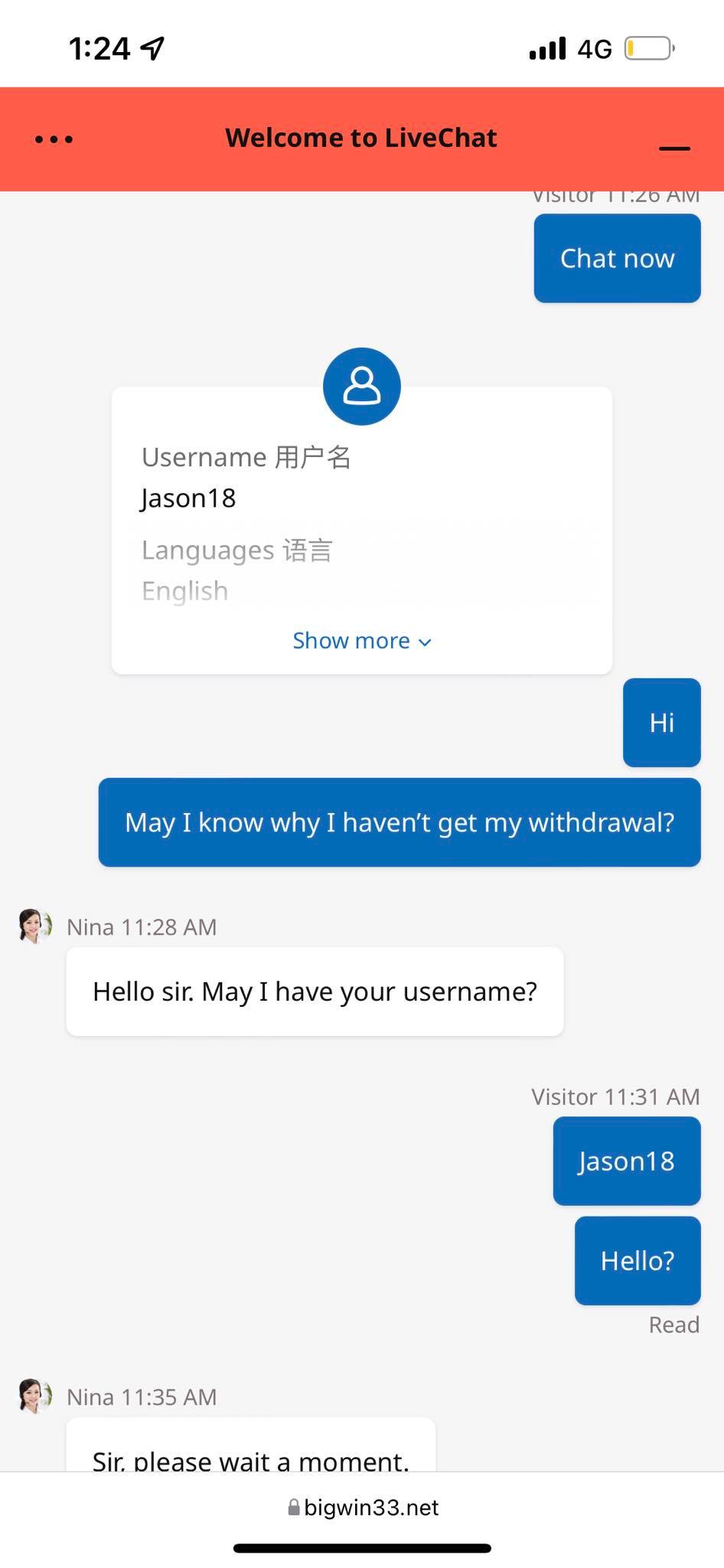Open the three-dot chat options menu
Image resolution: width=724 pixels, height=1568 pixels.
pos(54,139)
